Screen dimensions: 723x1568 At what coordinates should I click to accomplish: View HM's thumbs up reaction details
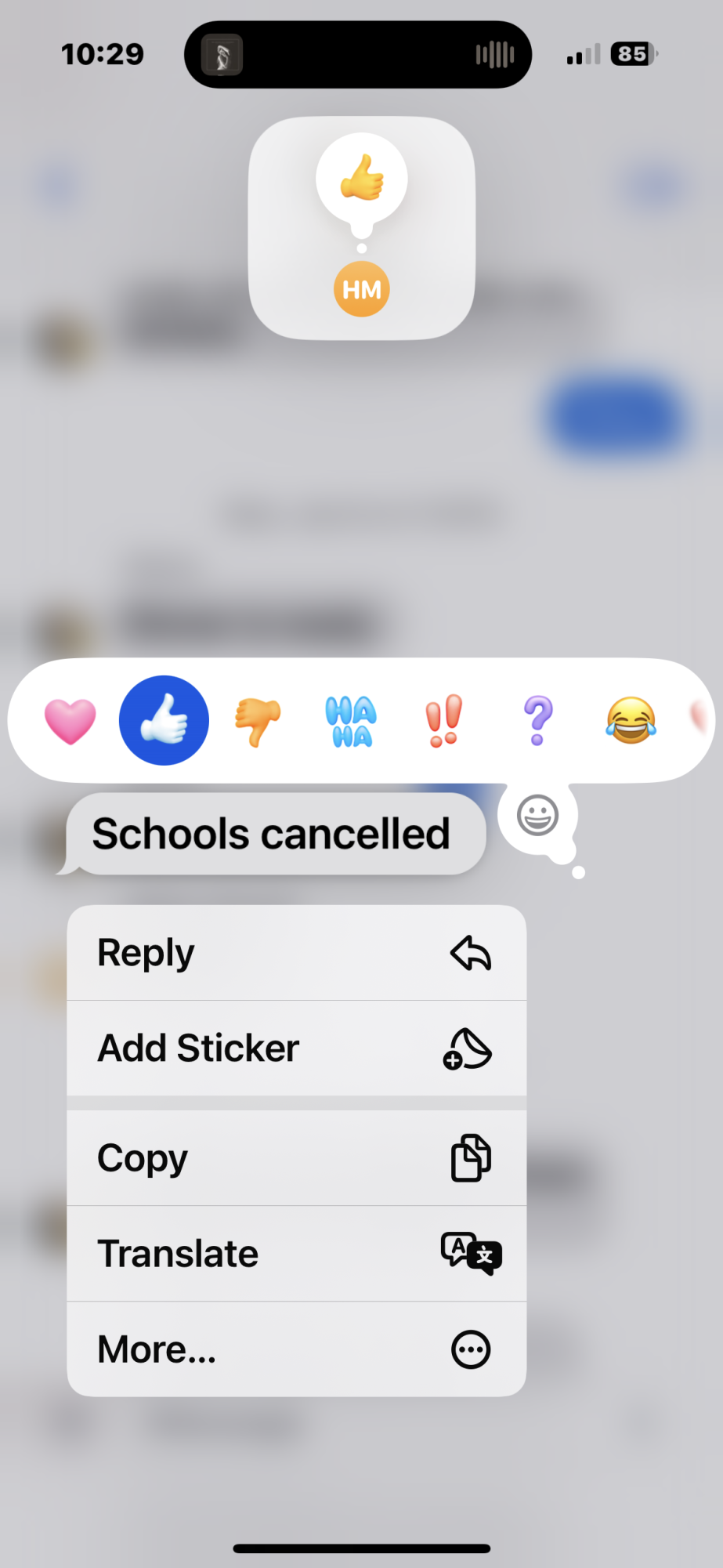click(x=361, y=228)
